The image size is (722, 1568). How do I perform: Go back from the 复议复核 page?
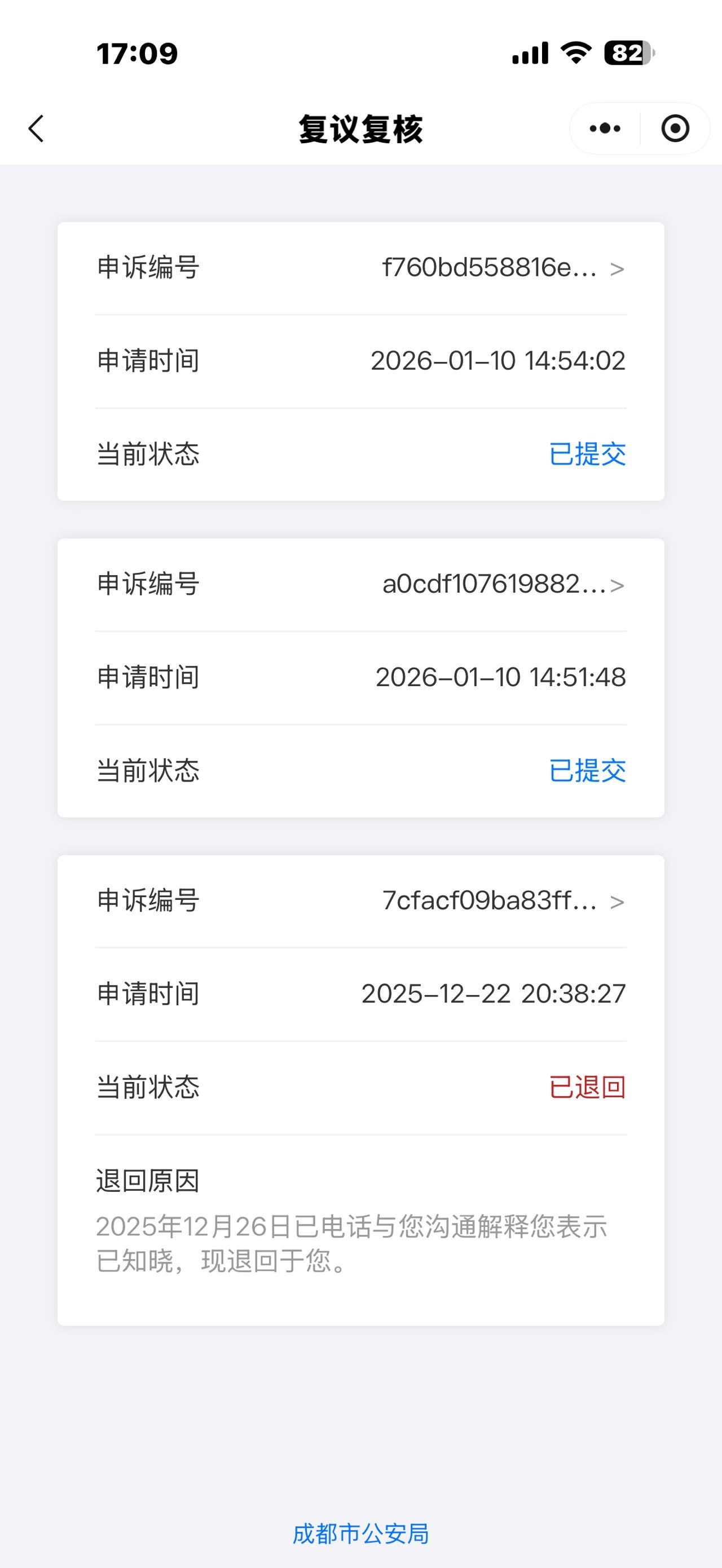click(x=37, y=129)
